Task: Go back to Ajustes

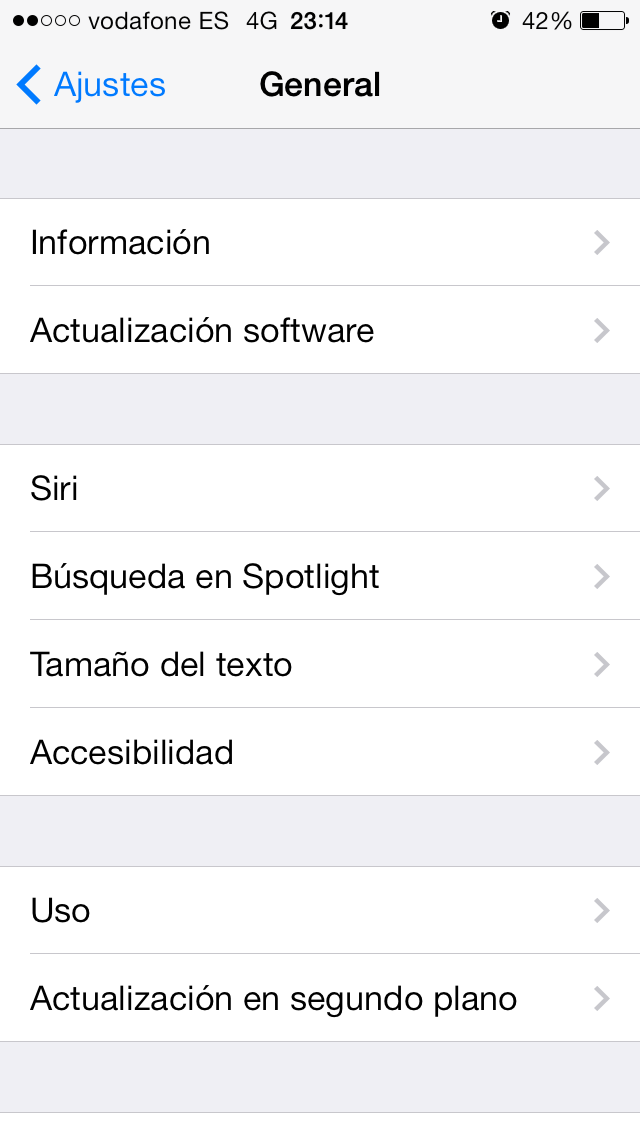Action: (90, 85)
